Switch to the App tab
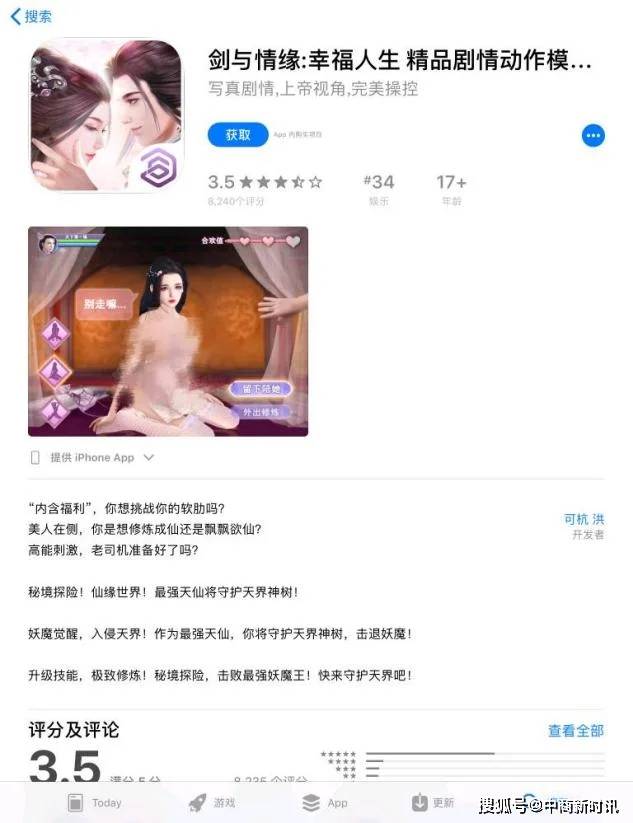 (325, 802)
